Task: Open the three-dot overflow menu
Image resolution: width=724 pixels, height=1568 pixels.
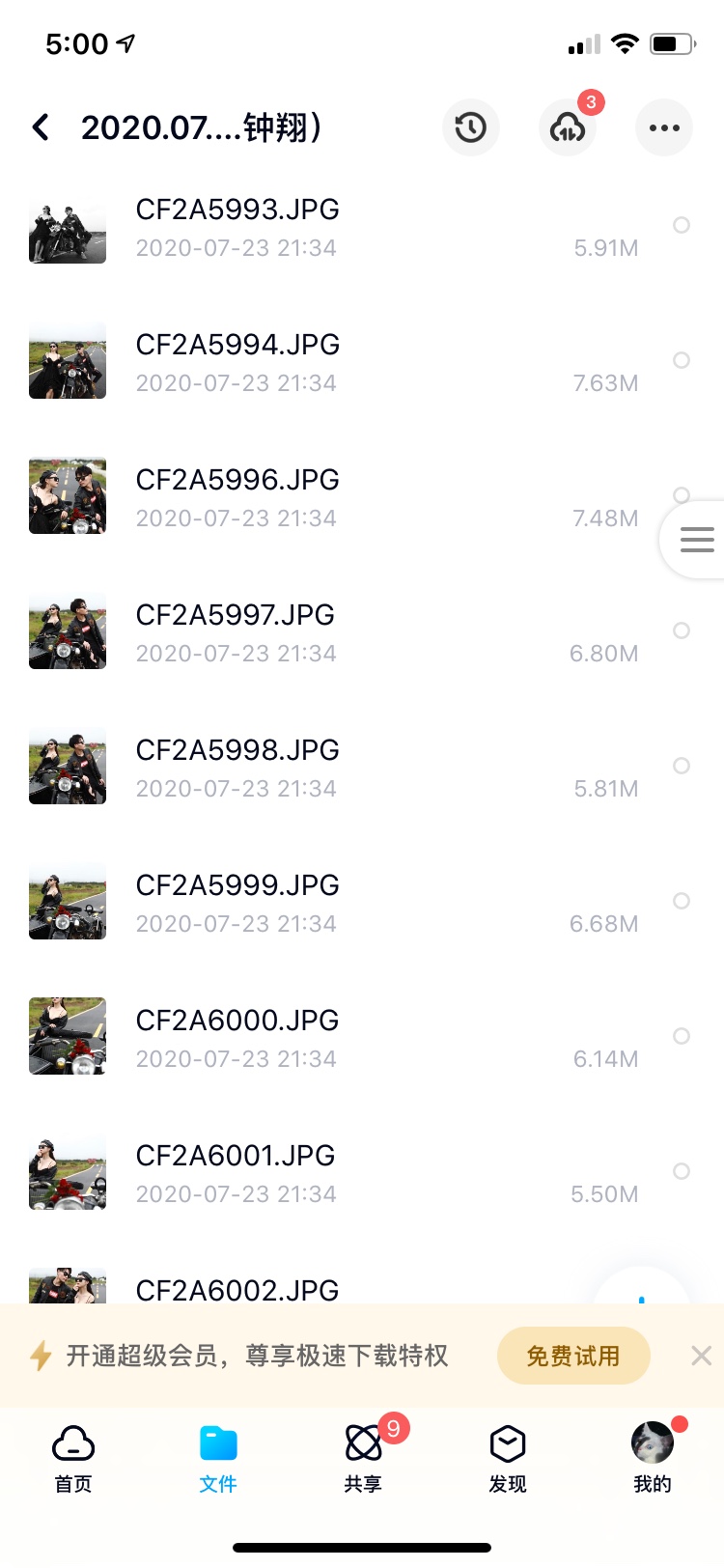Action: 664,127
